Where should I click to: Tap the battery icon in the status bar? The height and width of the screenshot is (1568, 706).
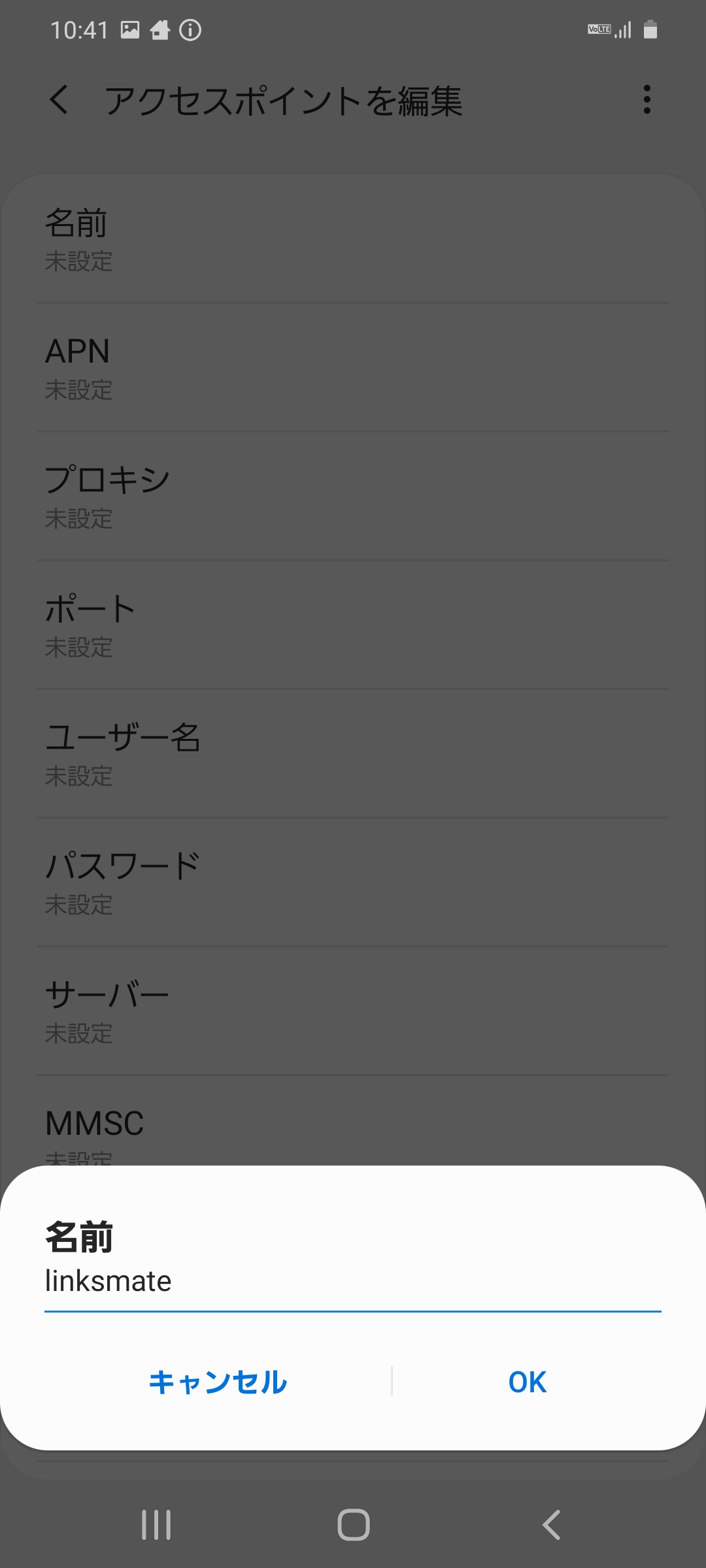point(651,29)
